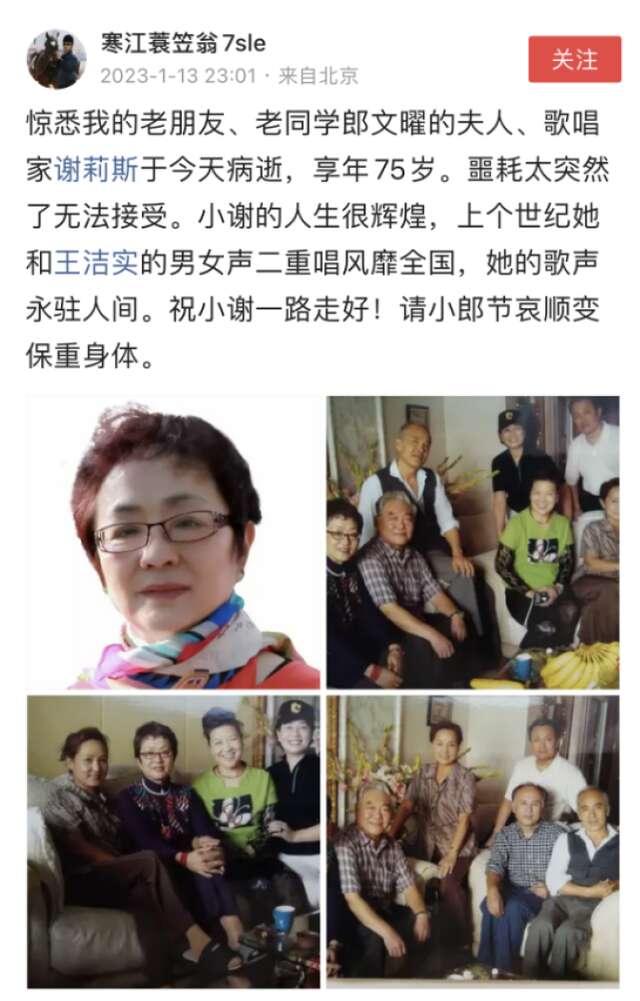Image resolution: width=640 pixels, height=1001 pixels.
Task: Open the 谢莉斯 linked name
Action: (97, 169)
